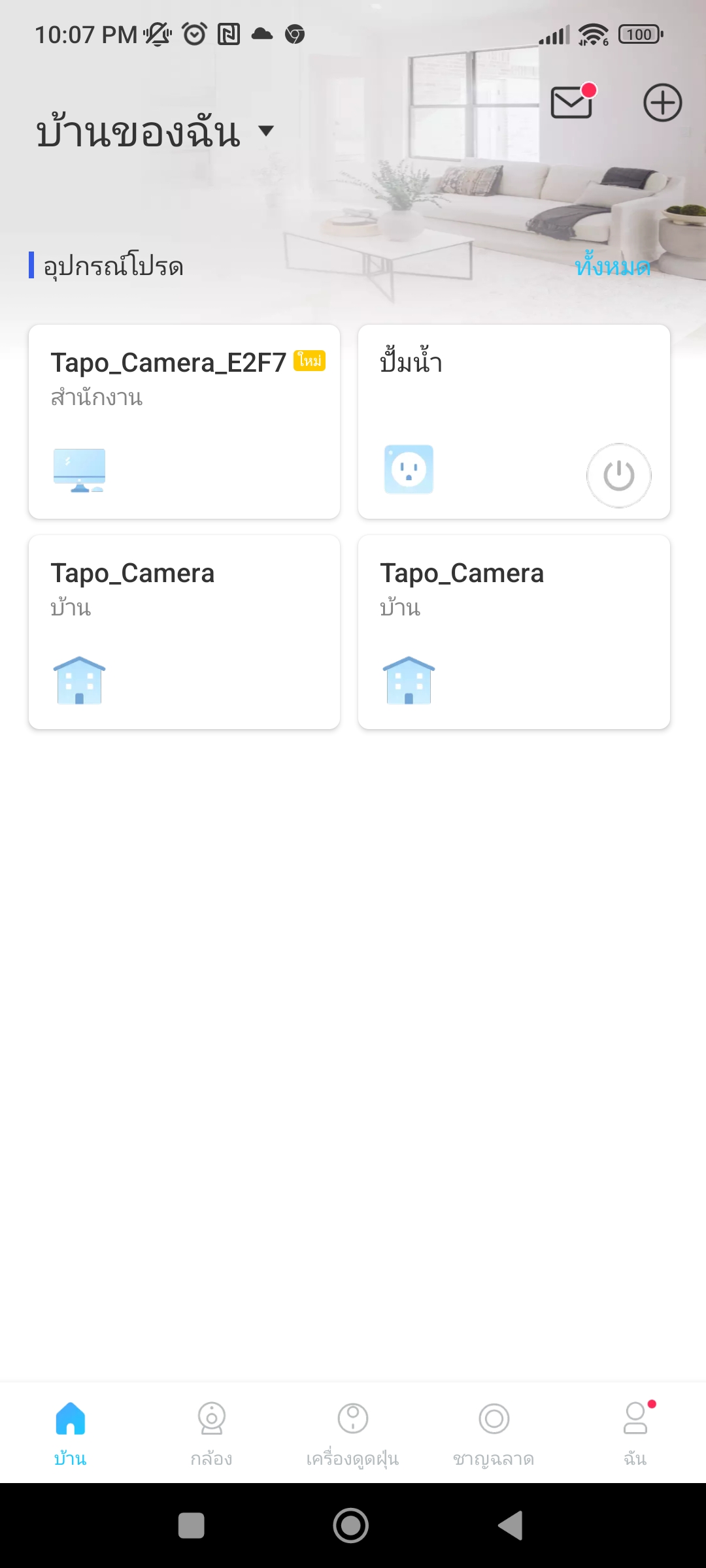Open the messages envelope icon
The image size is (706, 1568).
(573, 102)
